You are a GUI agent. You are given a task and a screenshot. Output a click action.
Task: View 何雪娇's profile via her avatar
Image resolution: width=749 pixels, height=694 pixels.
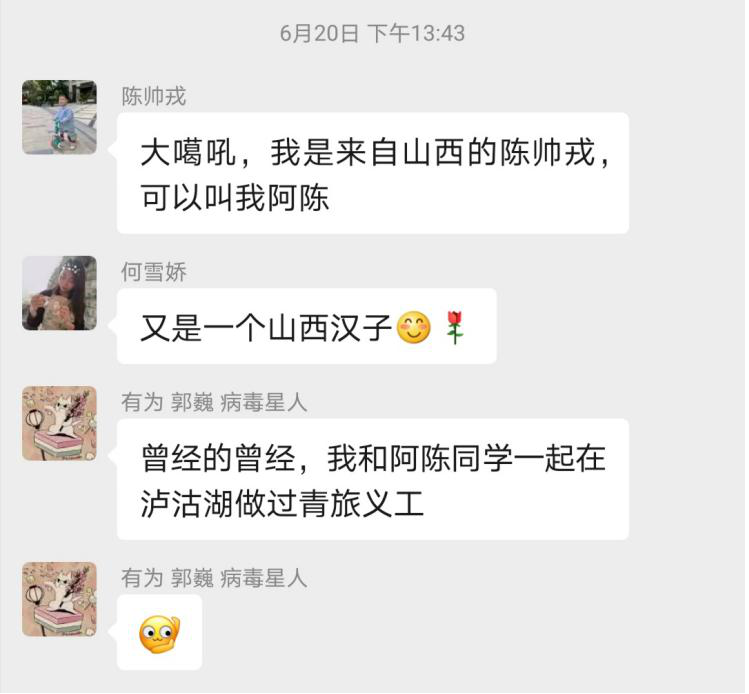(59, 293)
